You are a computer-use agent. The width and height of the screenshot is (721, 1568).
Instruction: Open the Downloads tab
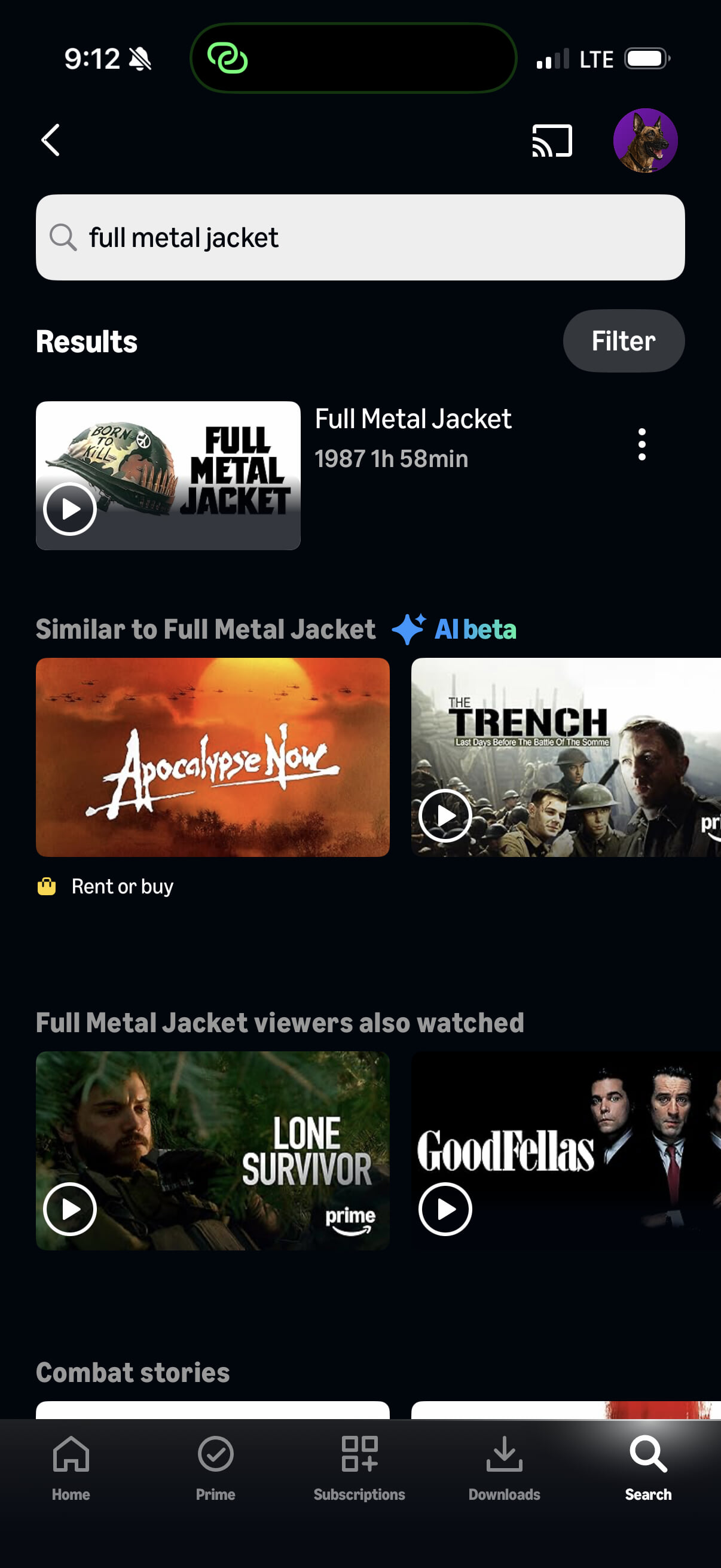tap(504, 1468)
